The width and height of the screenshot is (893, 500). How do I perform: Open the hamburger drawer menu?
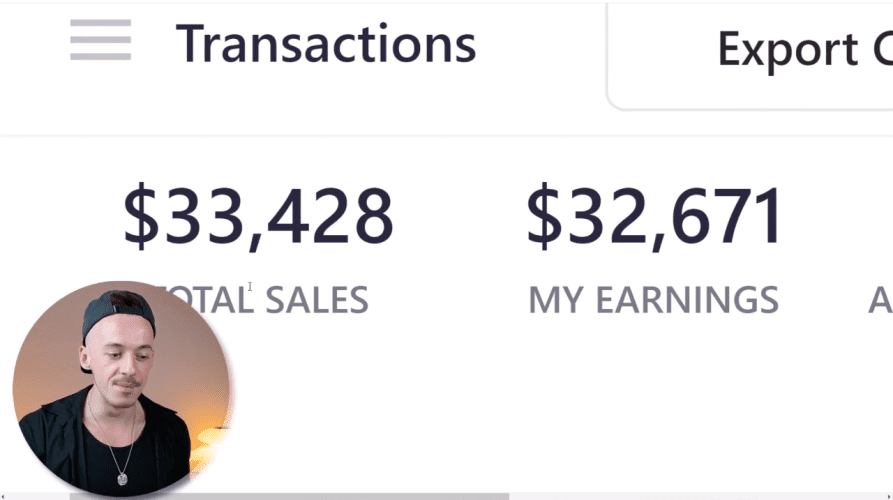[100, 41]
